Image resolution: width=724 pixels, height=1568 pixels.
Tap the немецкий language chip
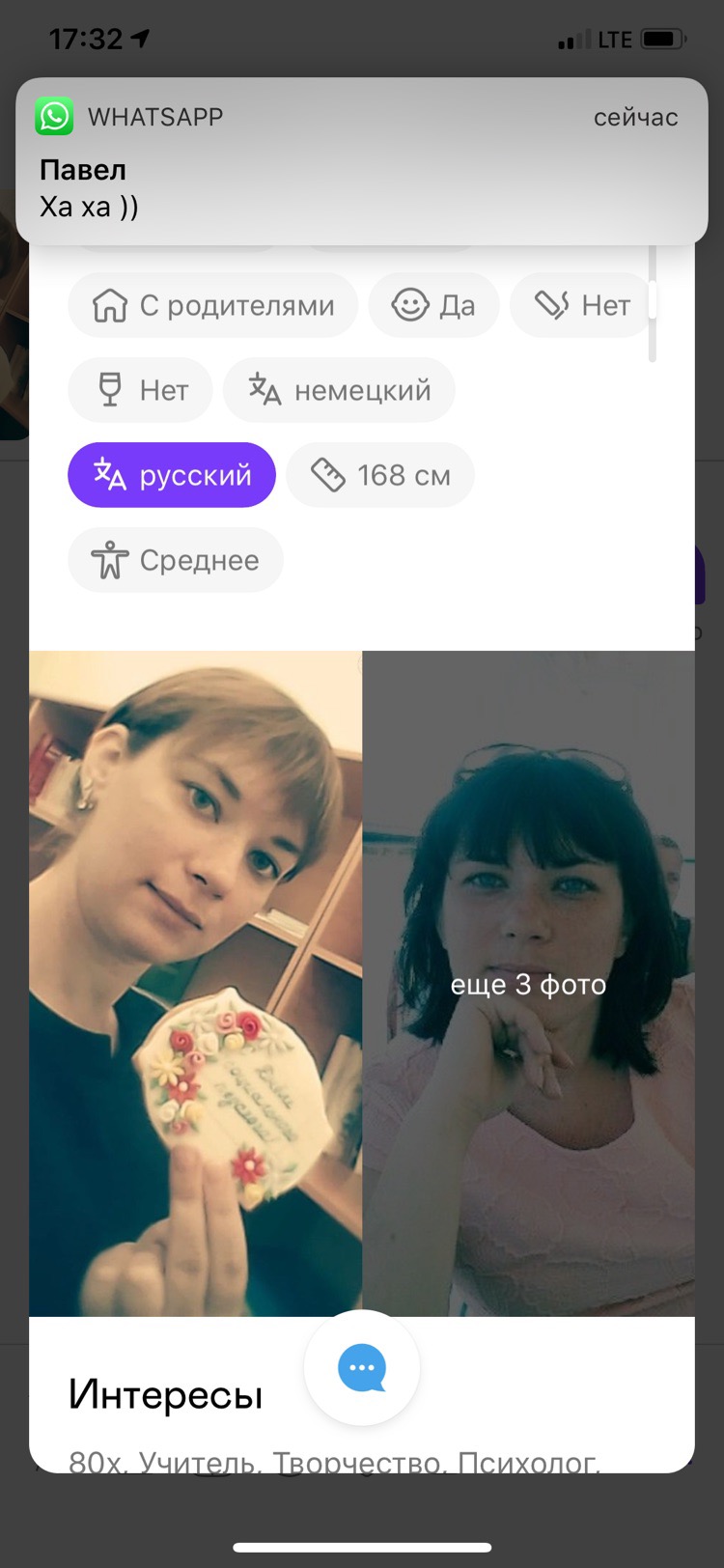339,390
